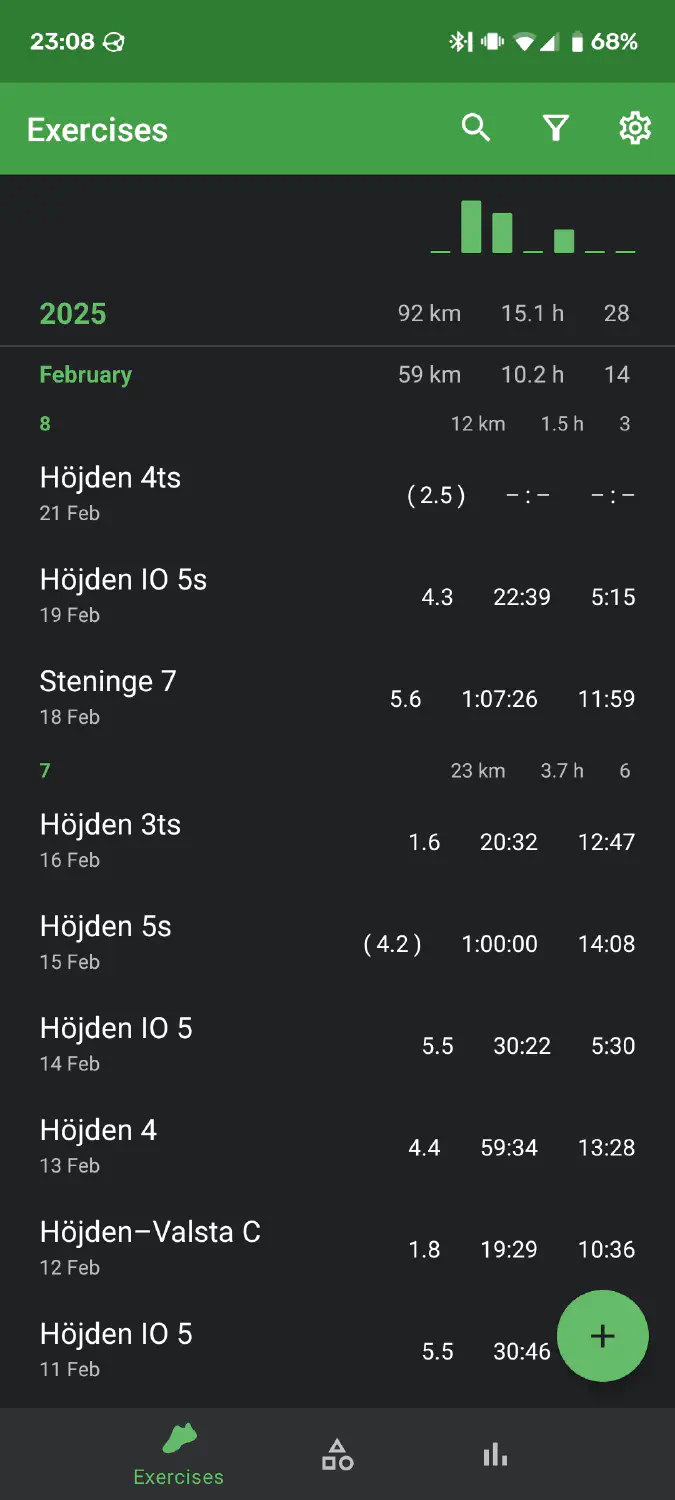The width and height of the screenshot is (675, 1500).
Task: Open Höjden 4ts exercise from 21 Feb
Action: click(x=337, y=494)
